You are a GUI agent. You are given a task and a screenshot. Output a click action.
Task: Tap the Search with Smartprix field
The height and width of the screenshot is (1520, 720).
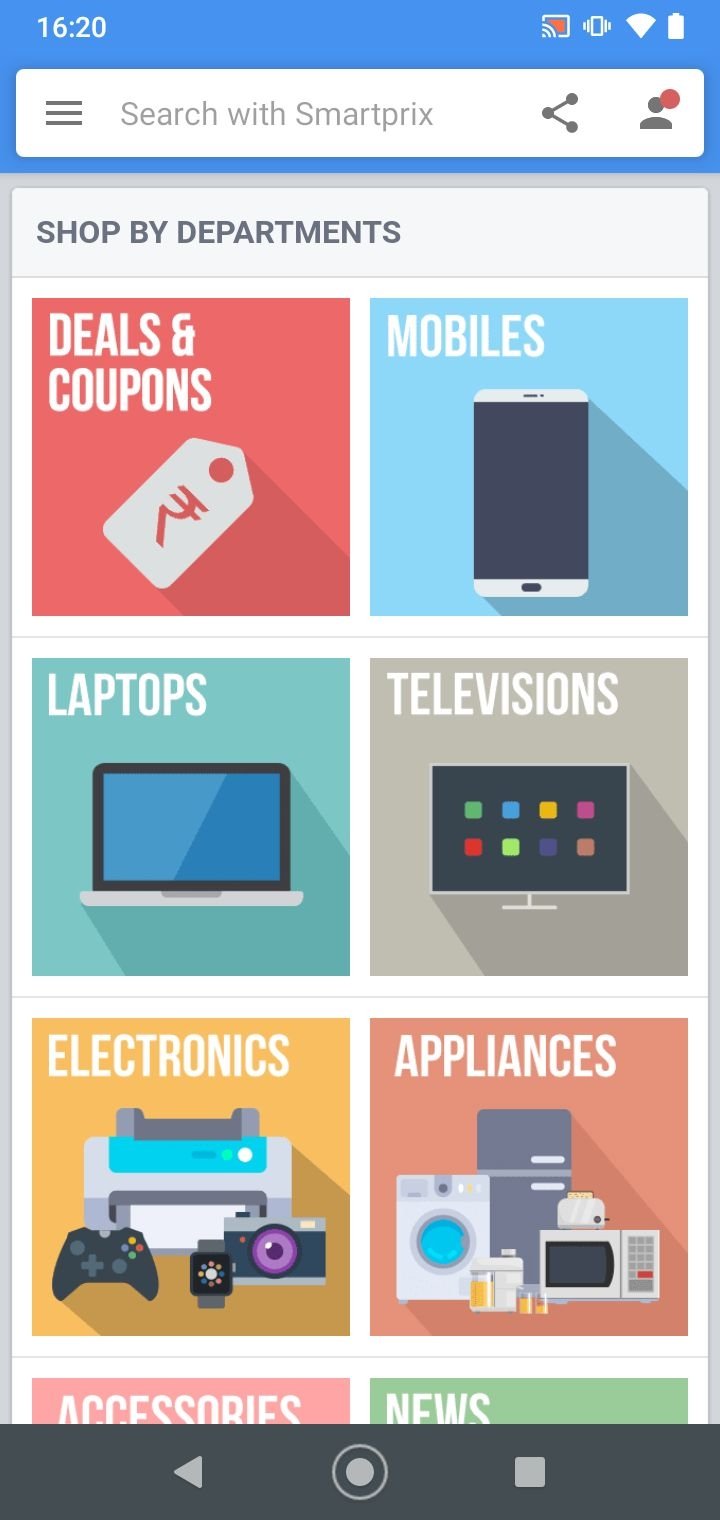tap(277, 114)
